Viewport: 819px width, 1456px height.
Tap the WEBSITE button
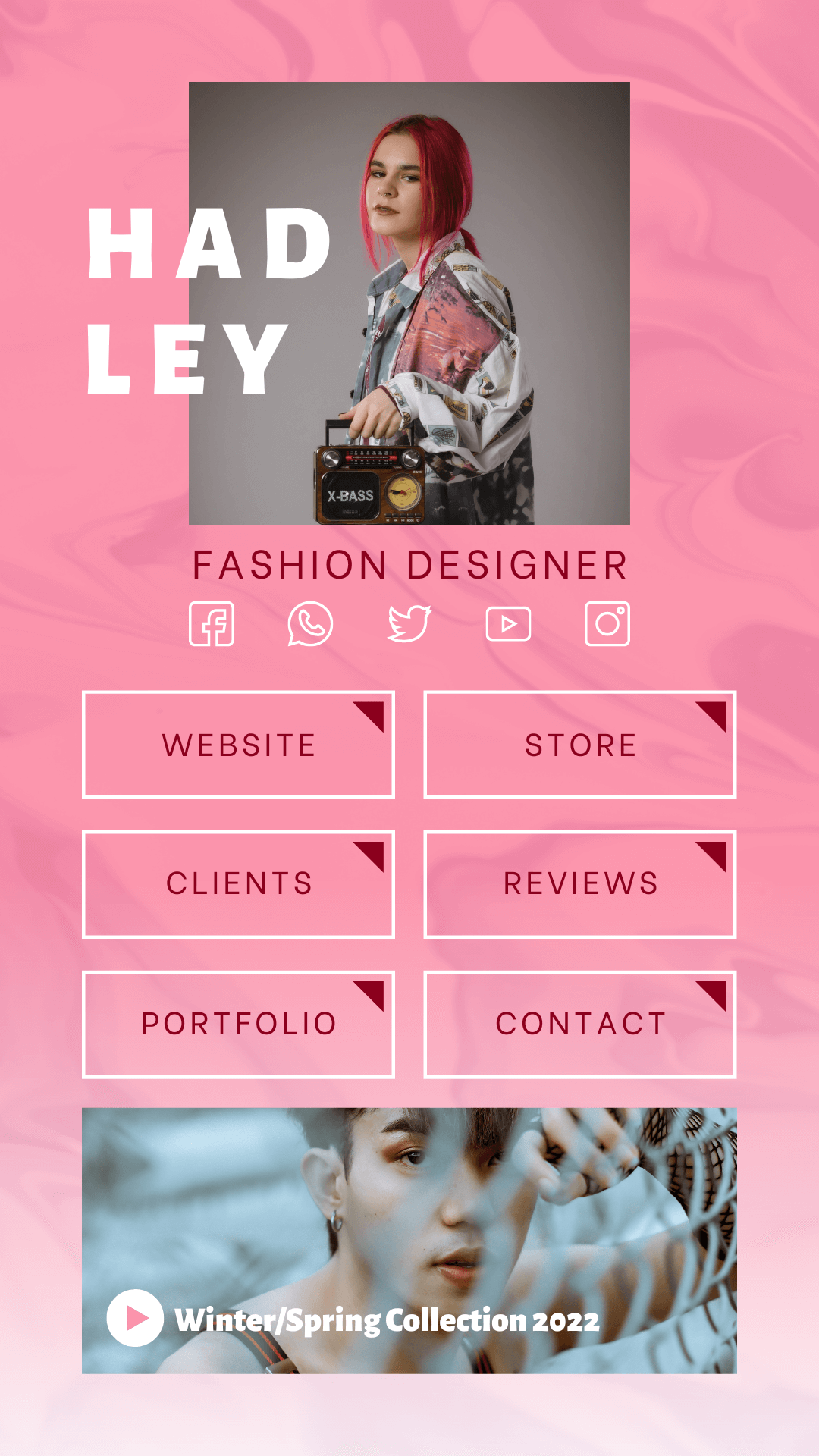(x=238, y=745)
